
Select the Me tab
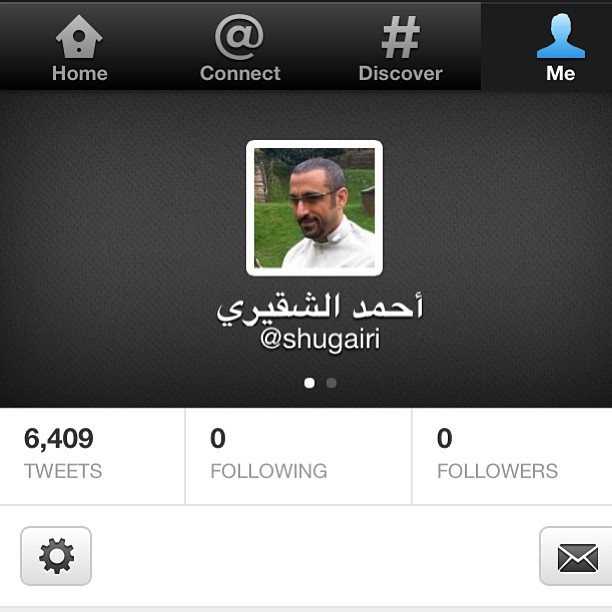(x=560, y=47)
